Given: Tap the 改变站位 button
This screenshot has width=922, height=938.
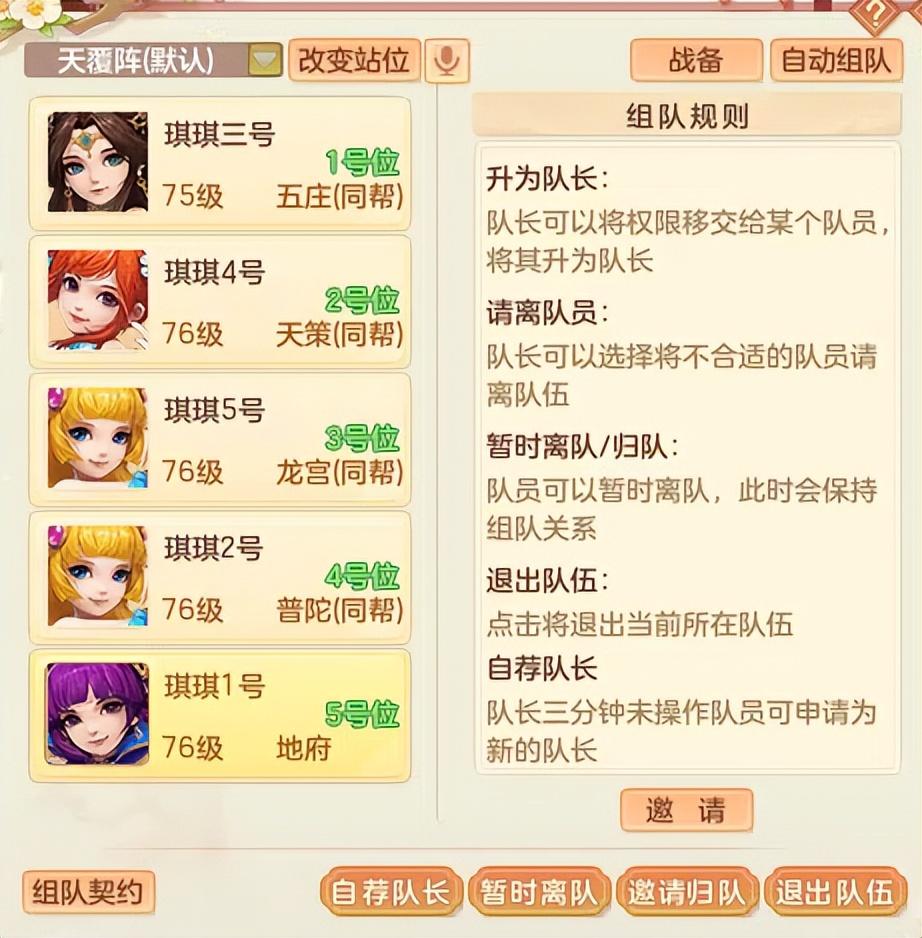Looking at the screenshot, I should [x=353, y=60].
